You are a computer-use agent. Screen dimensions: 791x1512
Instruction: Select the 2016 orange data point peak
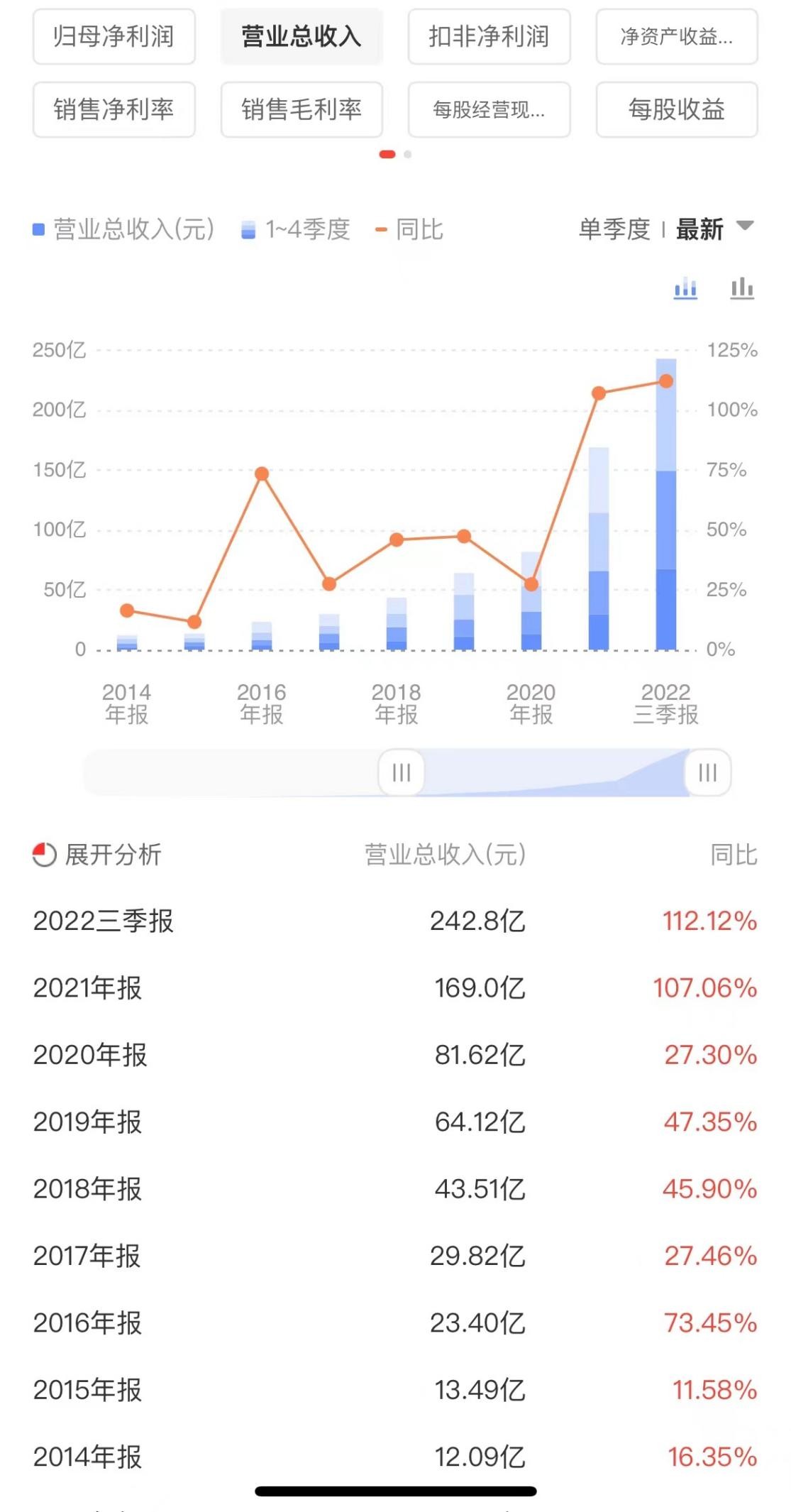coord(262,471)
